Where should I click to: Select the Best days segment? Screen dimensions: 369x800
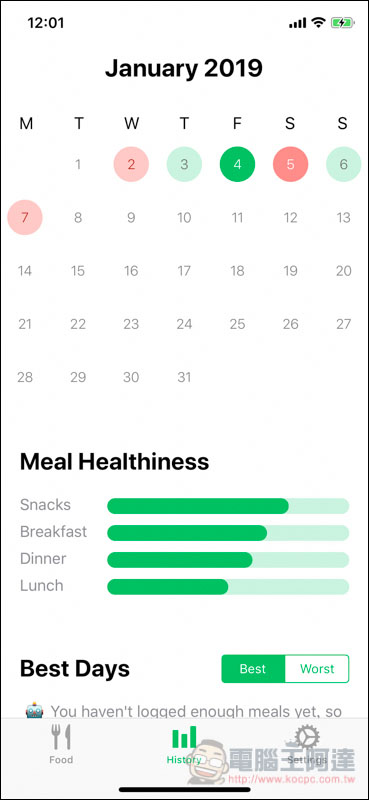[x=253, y=669]
